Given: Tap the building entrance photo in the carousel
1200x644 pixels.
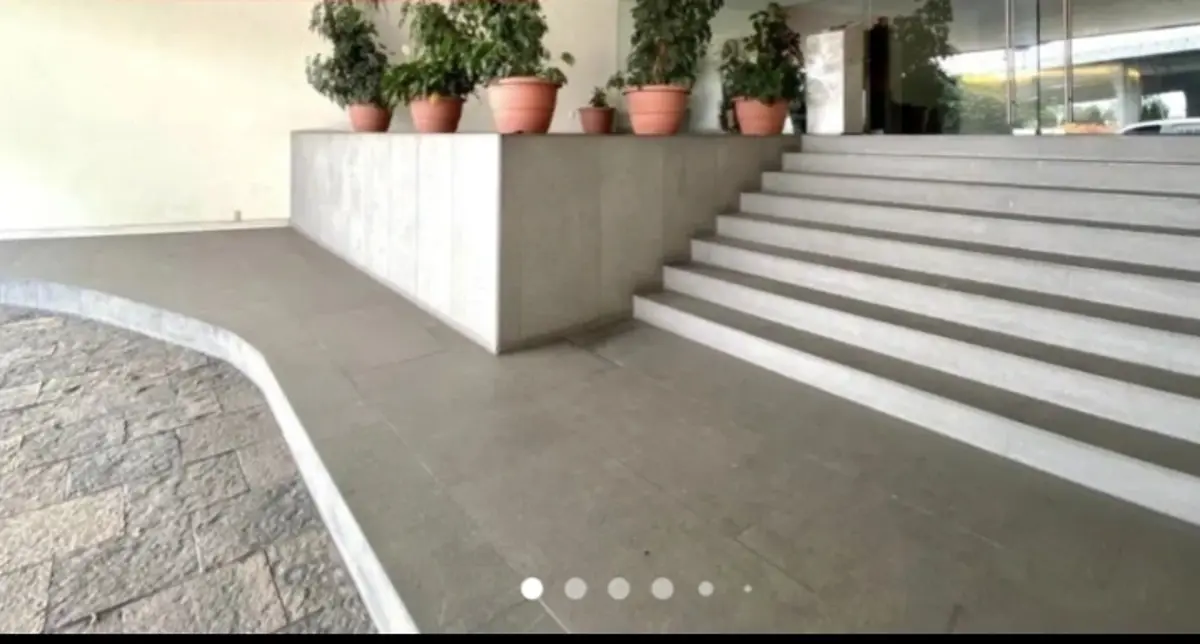Looking at the screenshot, I should pos(600,316).
